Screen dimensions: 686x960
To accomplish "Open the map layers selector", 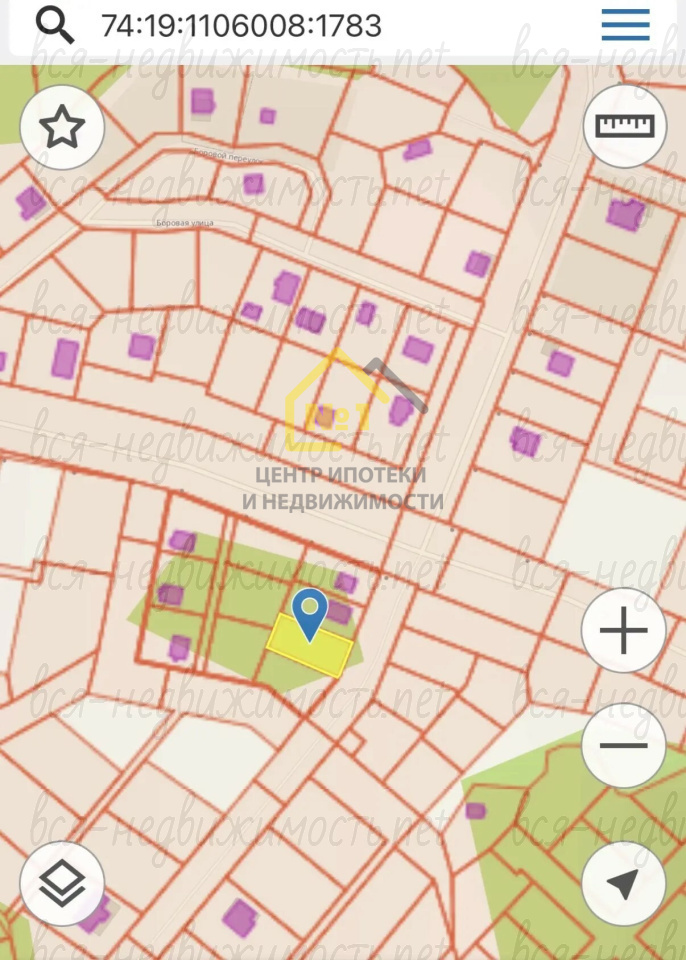I will (62, 884).
